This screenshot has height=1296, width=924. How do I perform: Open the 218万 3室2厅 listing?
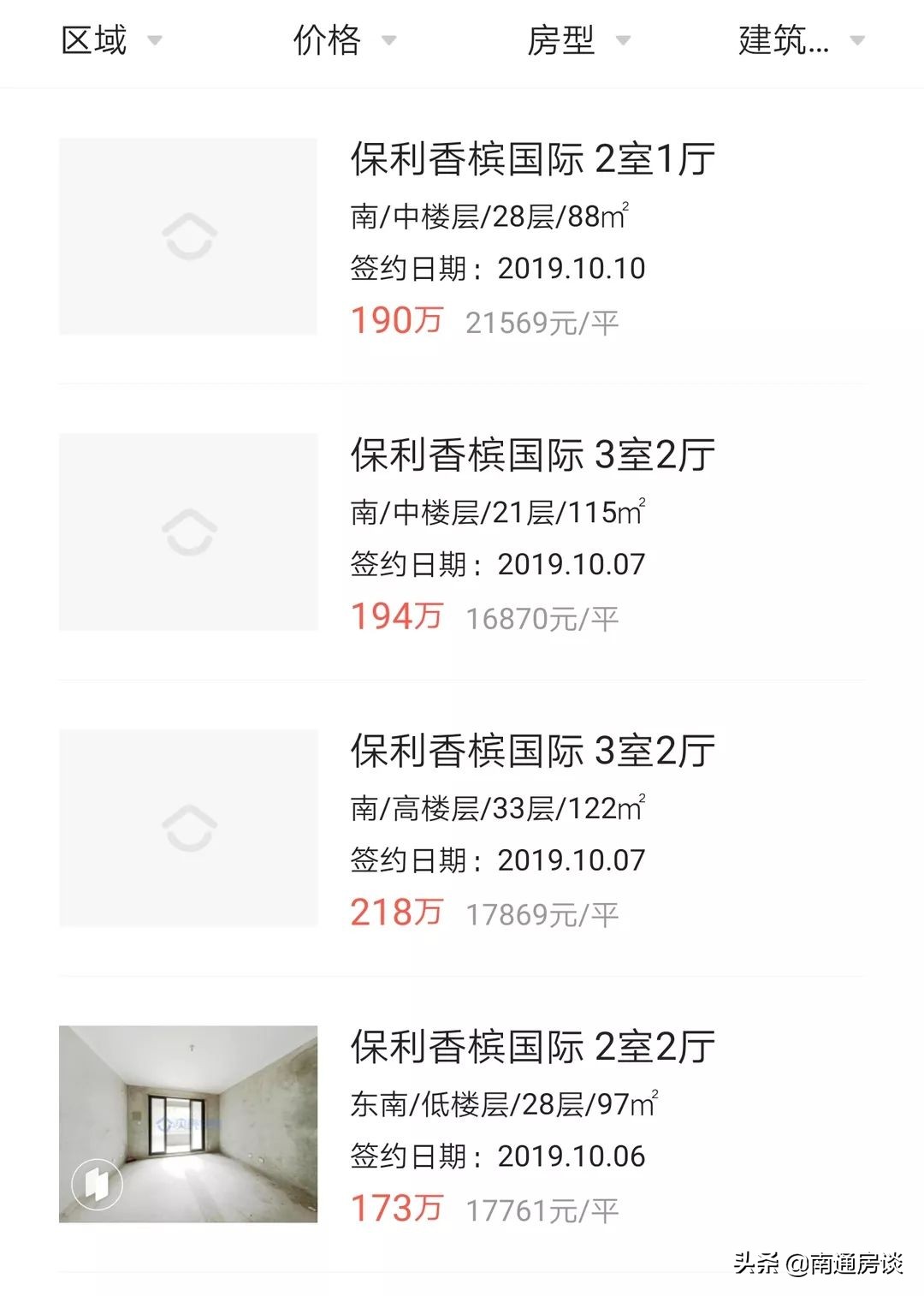pyautogui.click(x=532, y=752)
